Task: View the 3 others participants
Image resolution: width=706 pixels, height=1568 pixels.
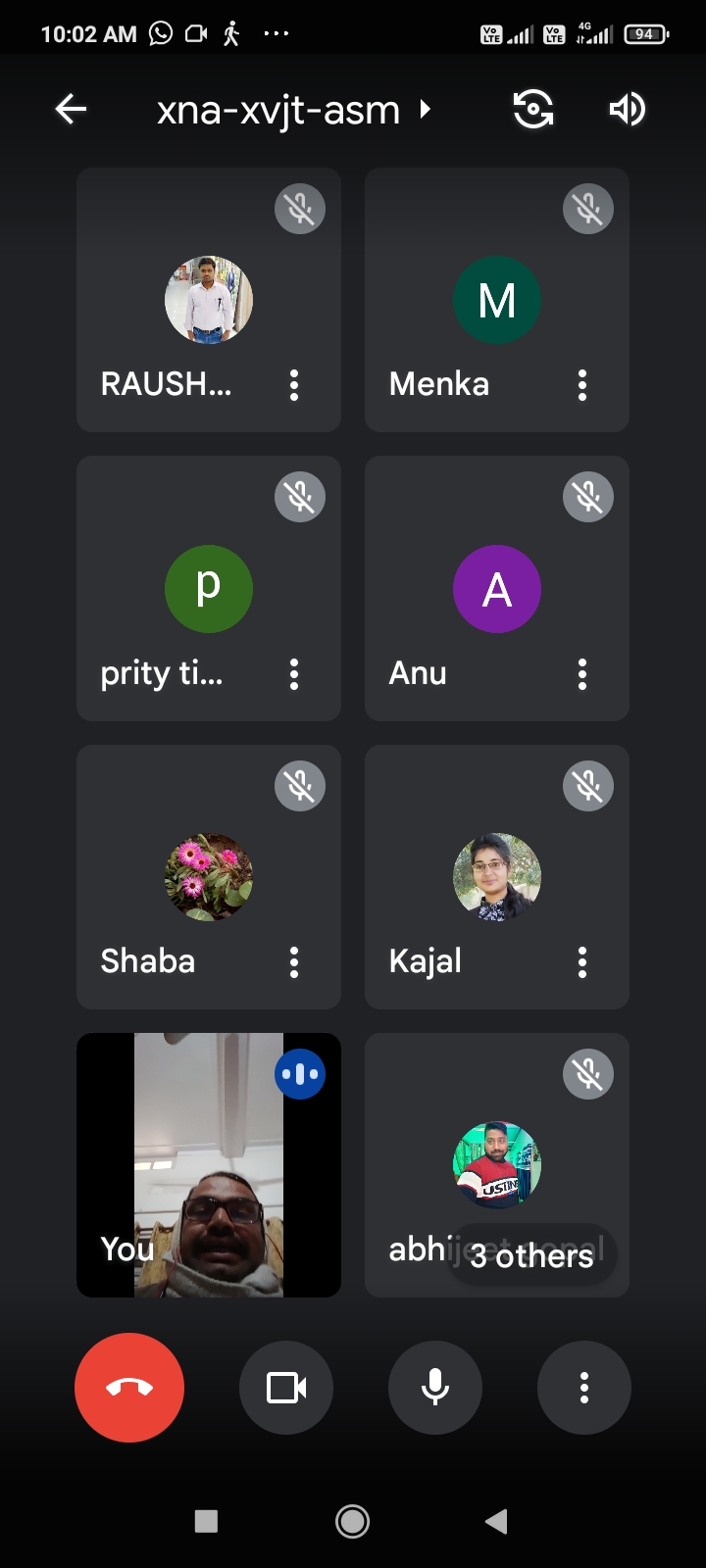Action: (x=531, y=1255)
